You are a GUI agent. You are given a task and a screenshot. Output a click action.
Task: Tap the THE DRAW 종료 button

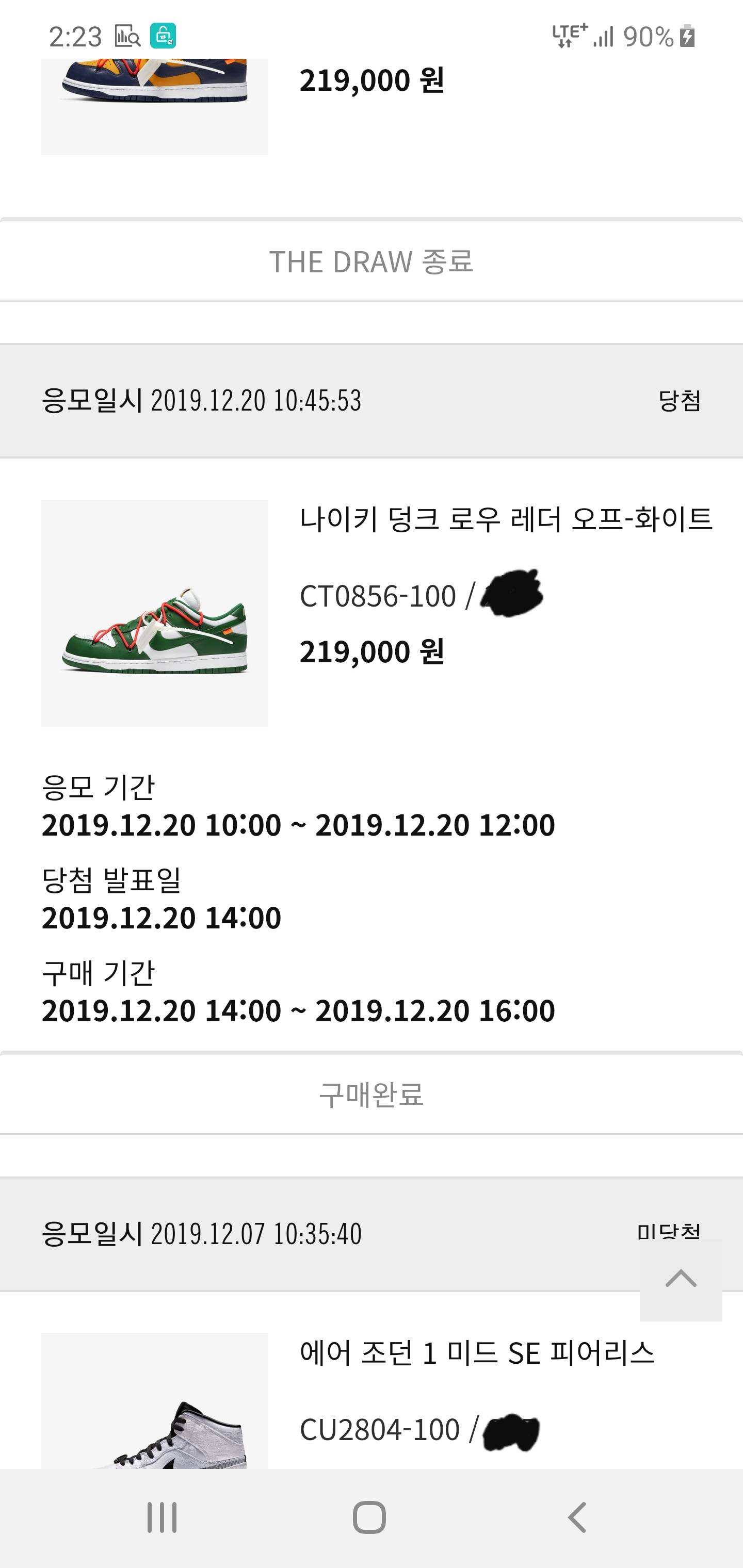click(371, 262)
